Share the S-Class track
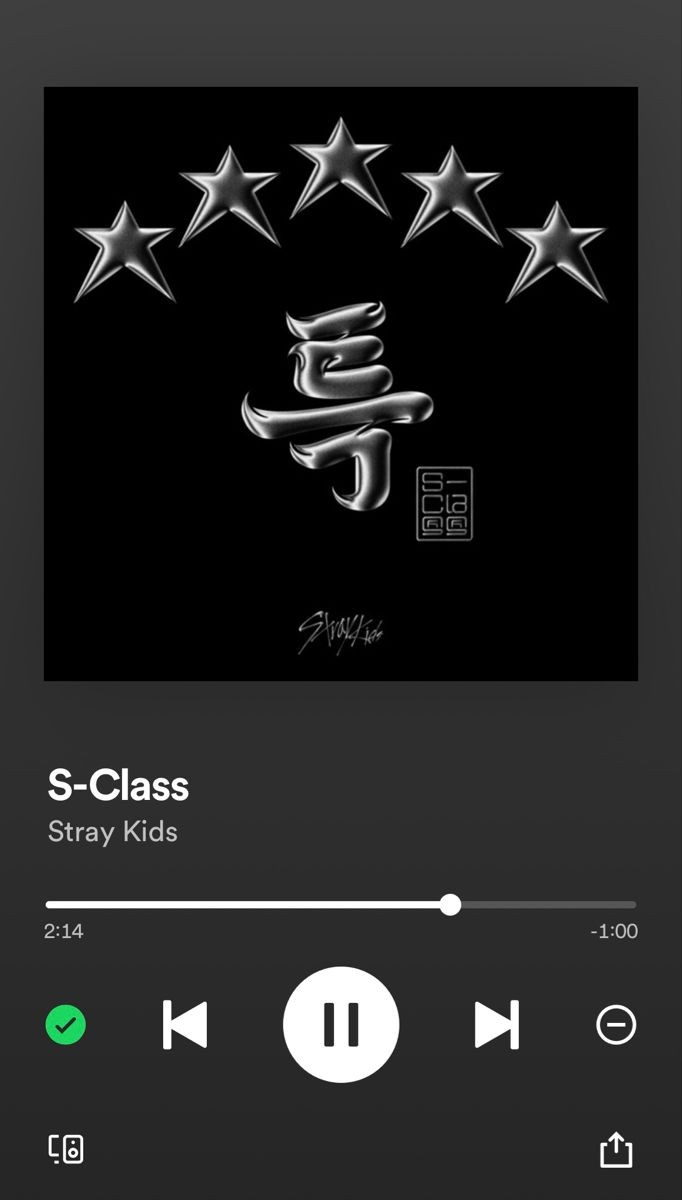The image size is (682, 1200). [x=616, y=1149]
